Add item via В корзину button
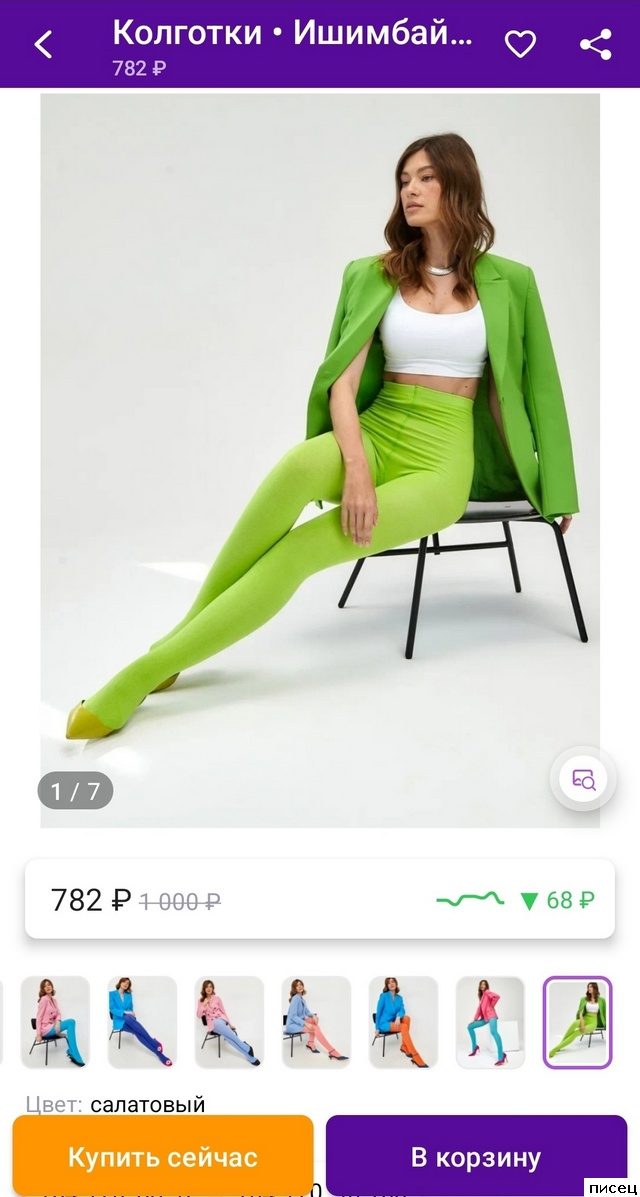This screenshot has width=640, height=1197. 476,1157
